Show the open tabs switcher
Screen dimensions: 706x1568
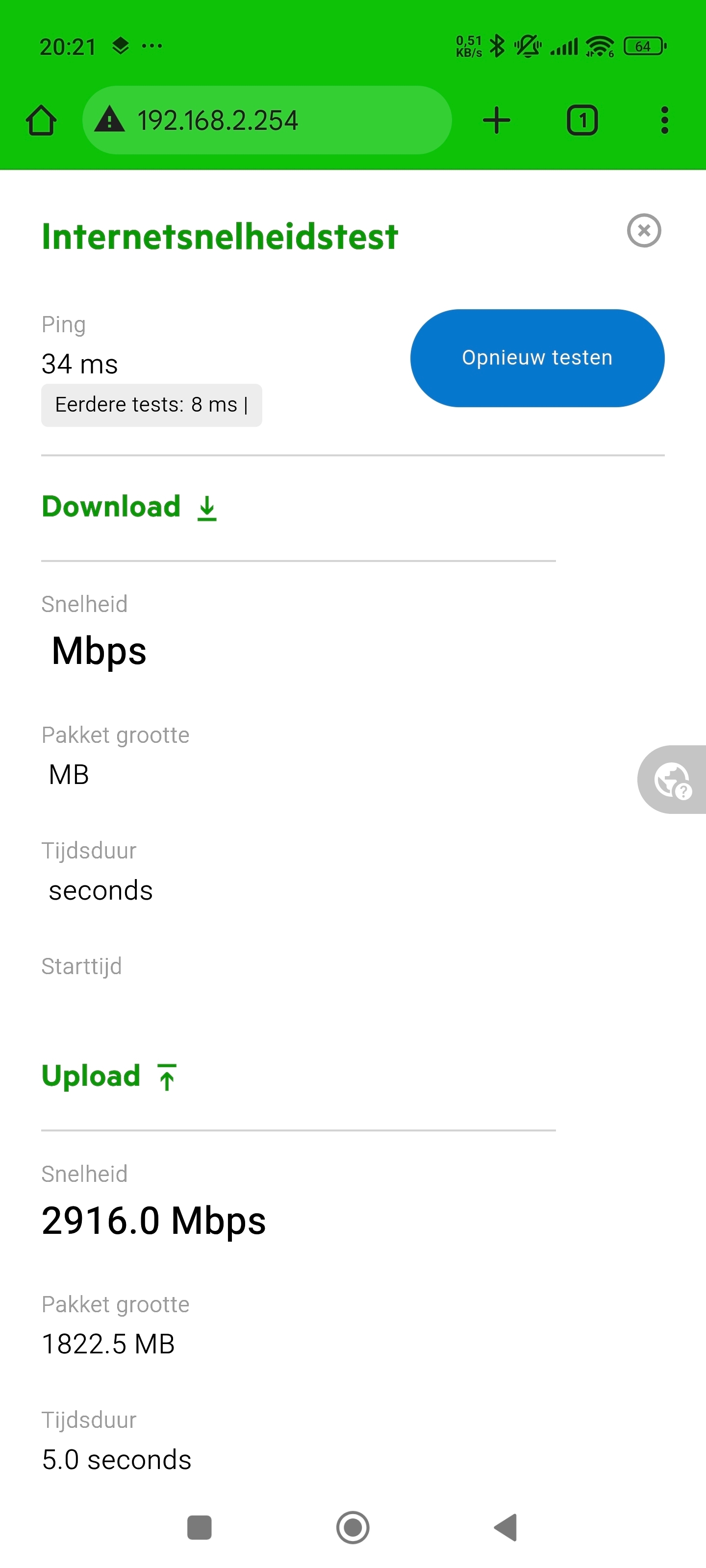582,120
